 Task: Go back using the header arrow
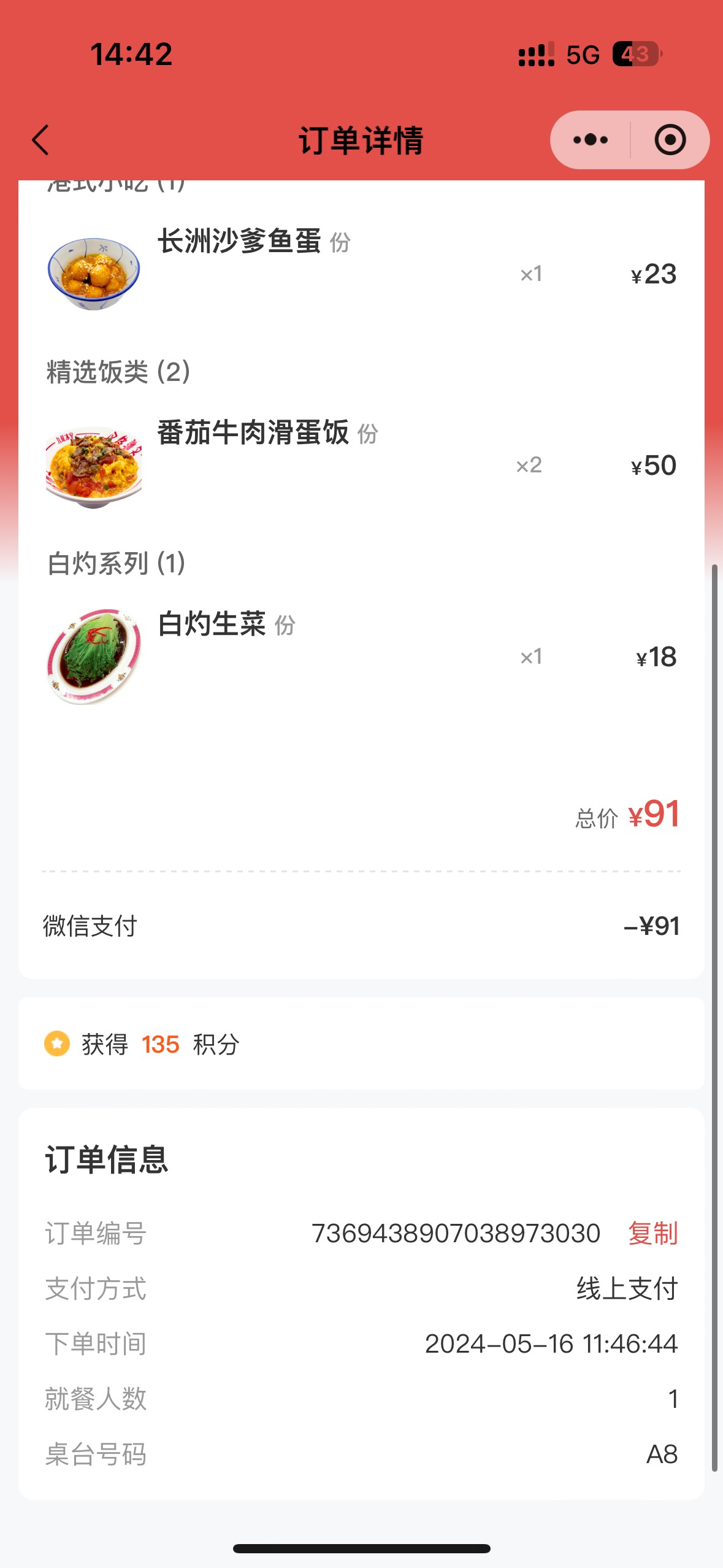(x=40, y=140)
